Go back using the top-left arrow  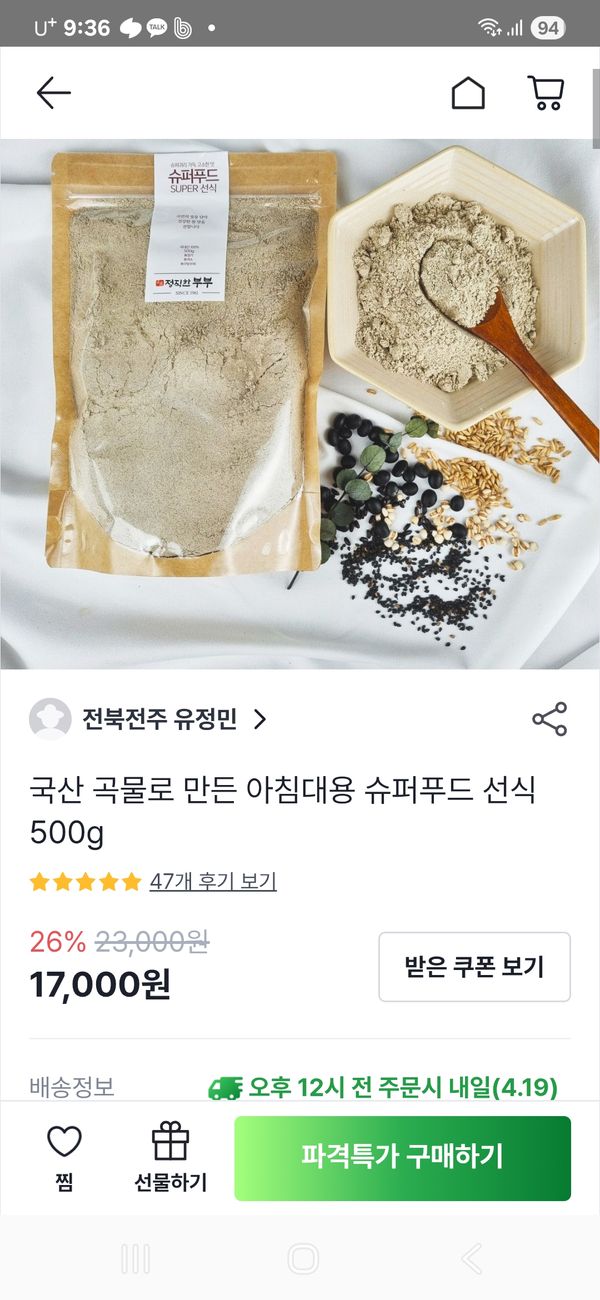pyautogui.click(x=53, y=93)
